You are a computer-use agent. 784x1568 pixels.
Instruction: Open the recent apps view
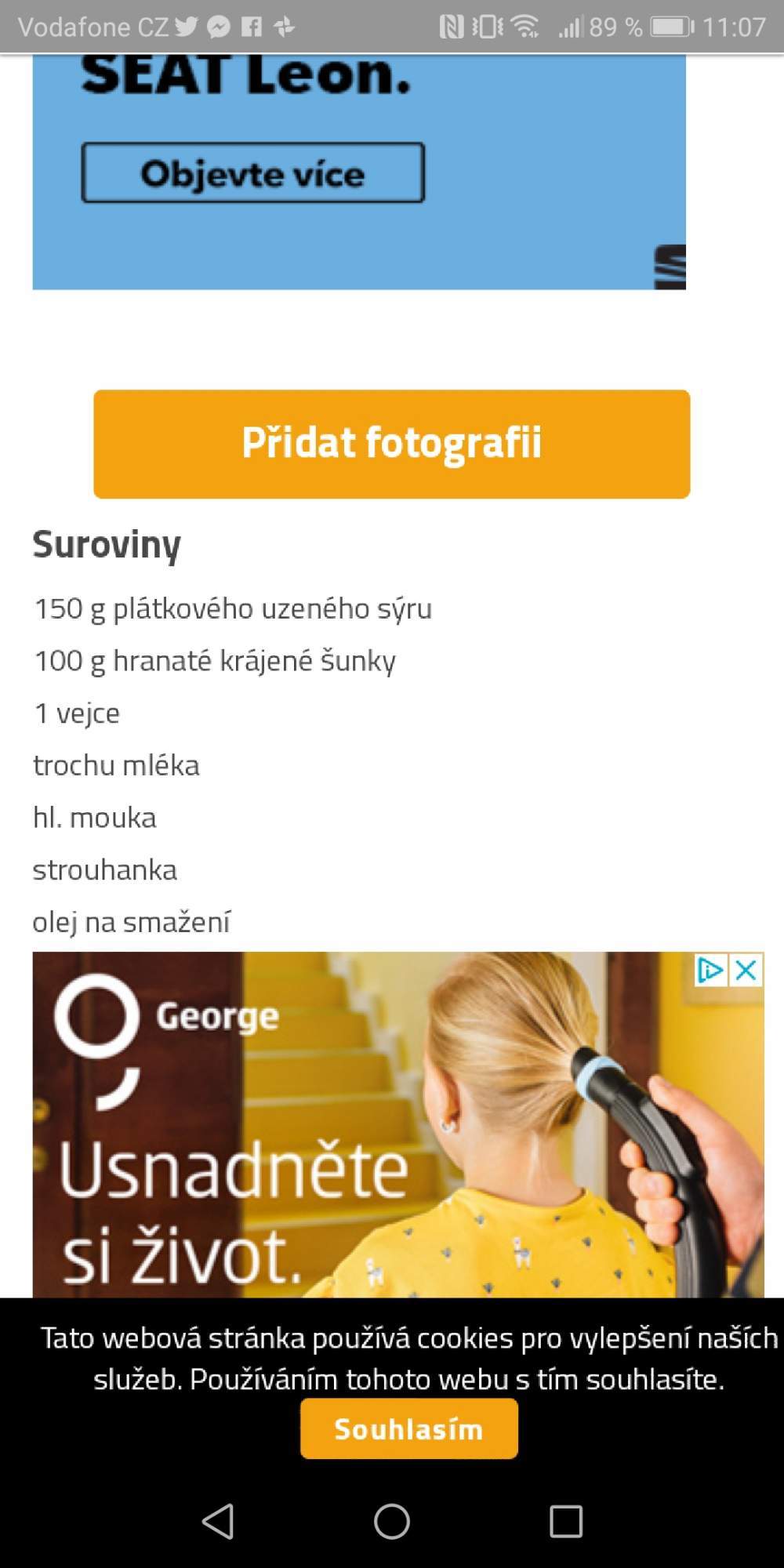pyautogui.click(x=566, y=1521)
